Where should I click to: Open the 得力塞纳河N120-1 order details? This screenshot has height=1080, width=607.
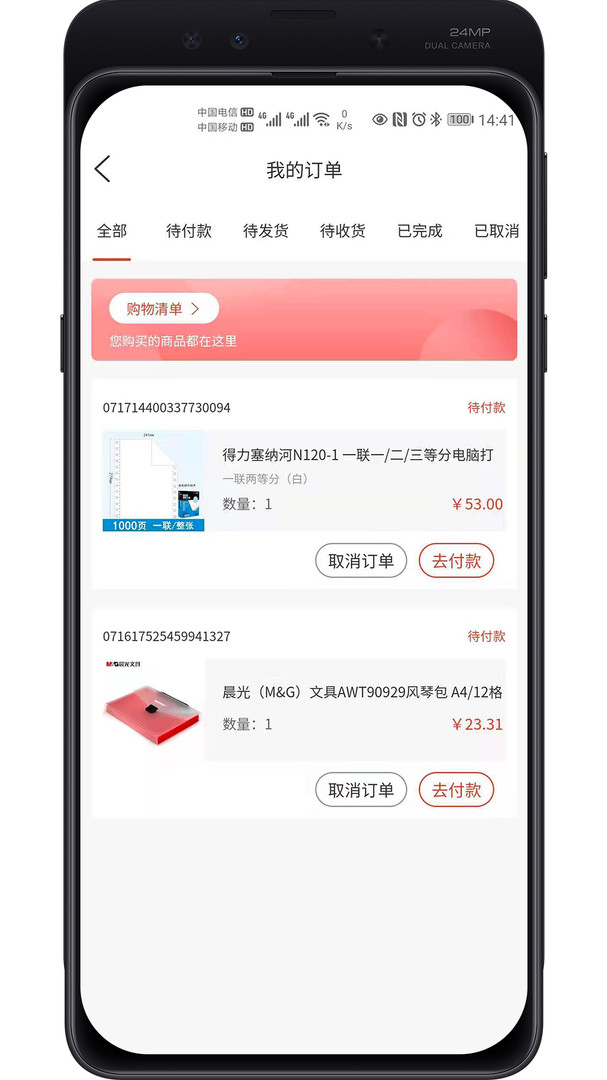point(357,455)
